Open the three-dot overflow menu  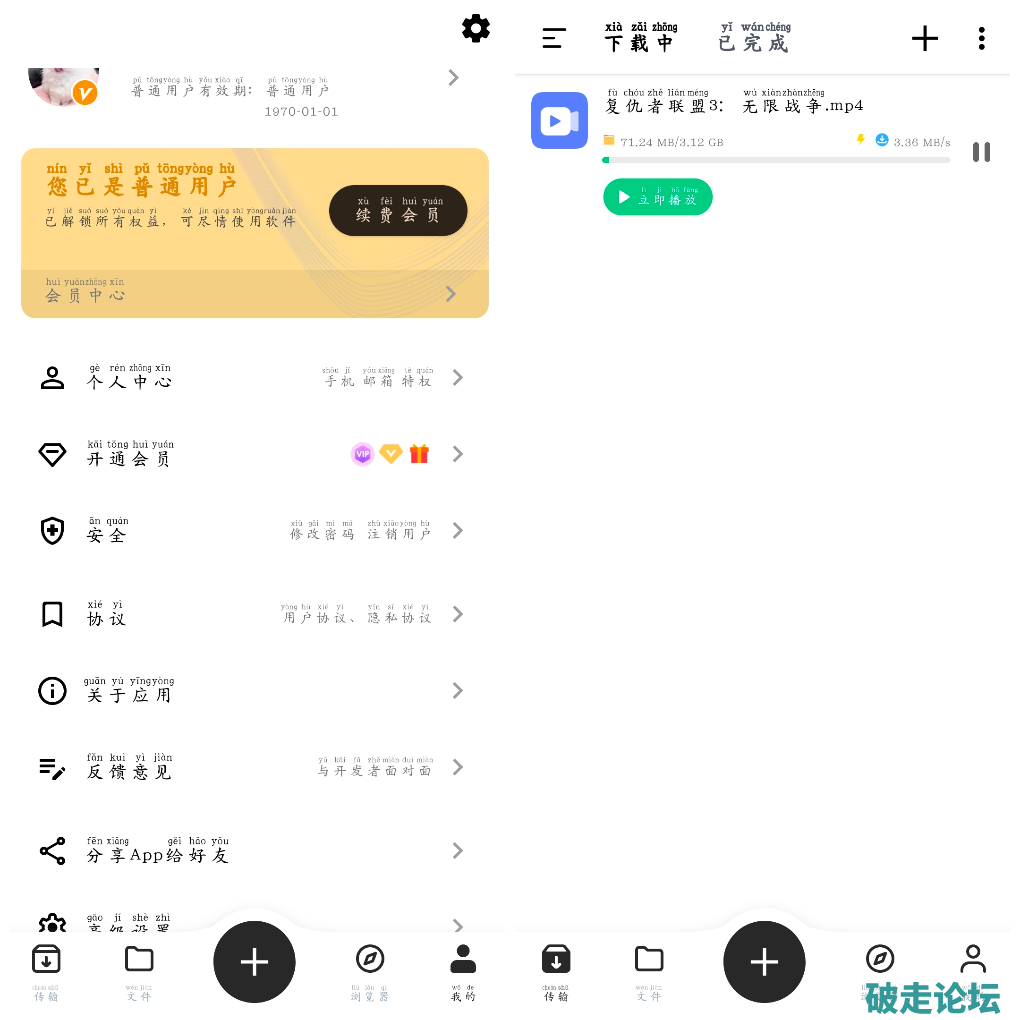[x=982, y=39]
